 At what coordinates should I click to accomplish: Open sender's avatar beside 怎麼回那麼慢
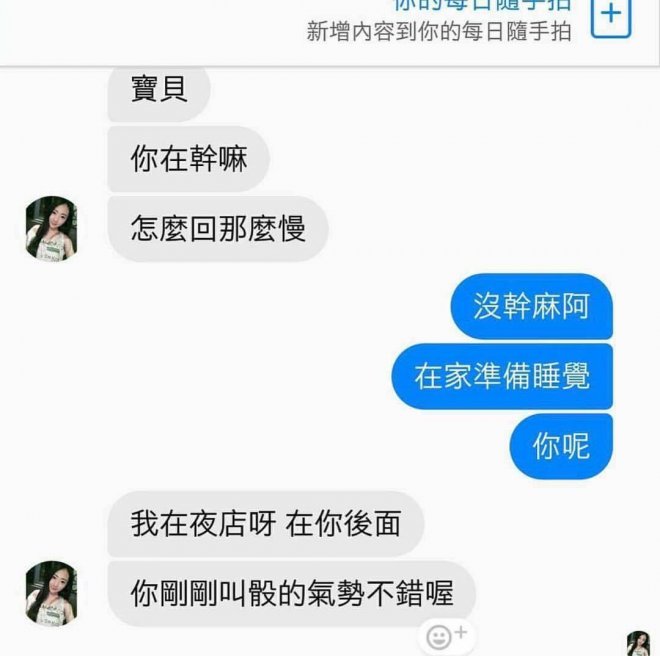pos(51,228)
